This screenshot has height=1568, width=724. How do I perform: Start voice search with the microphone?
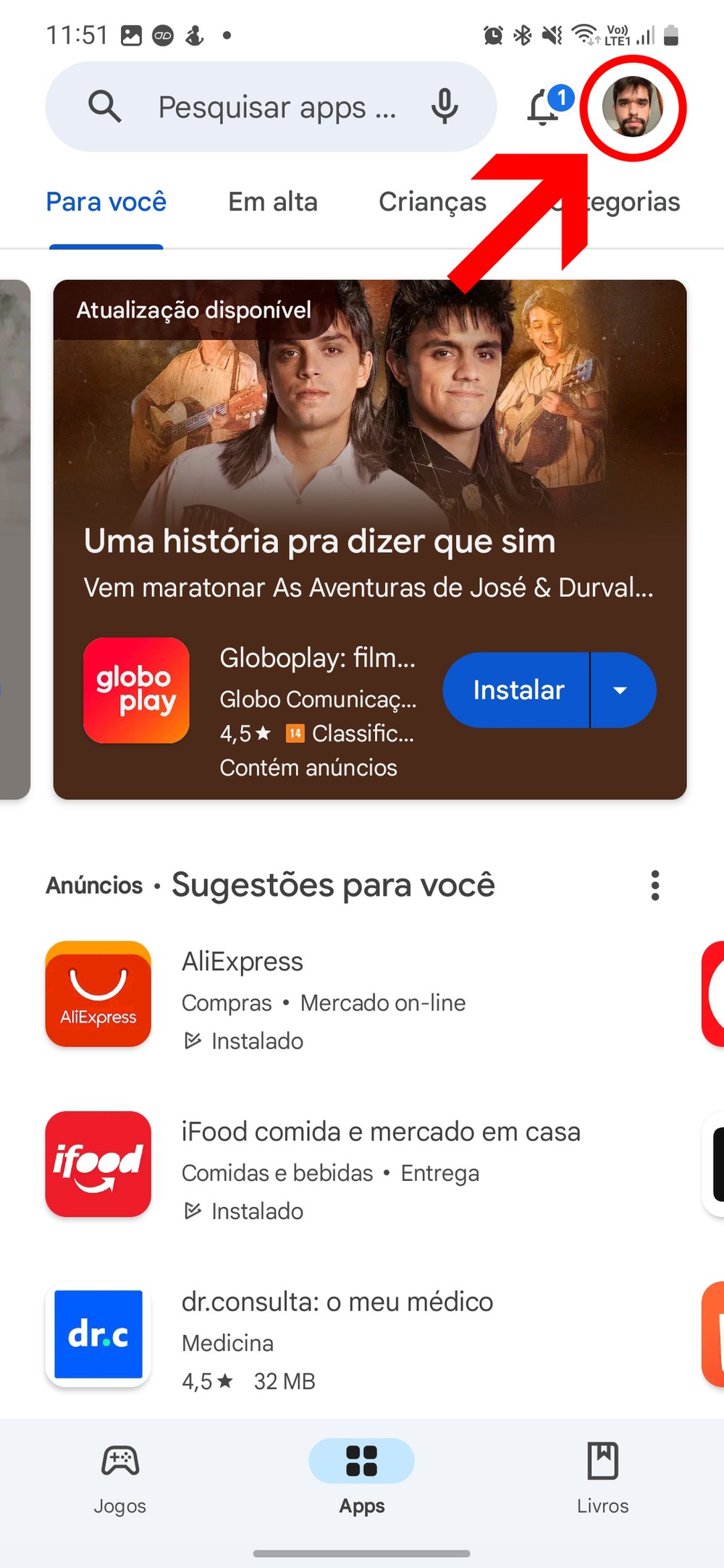[445, 107]
